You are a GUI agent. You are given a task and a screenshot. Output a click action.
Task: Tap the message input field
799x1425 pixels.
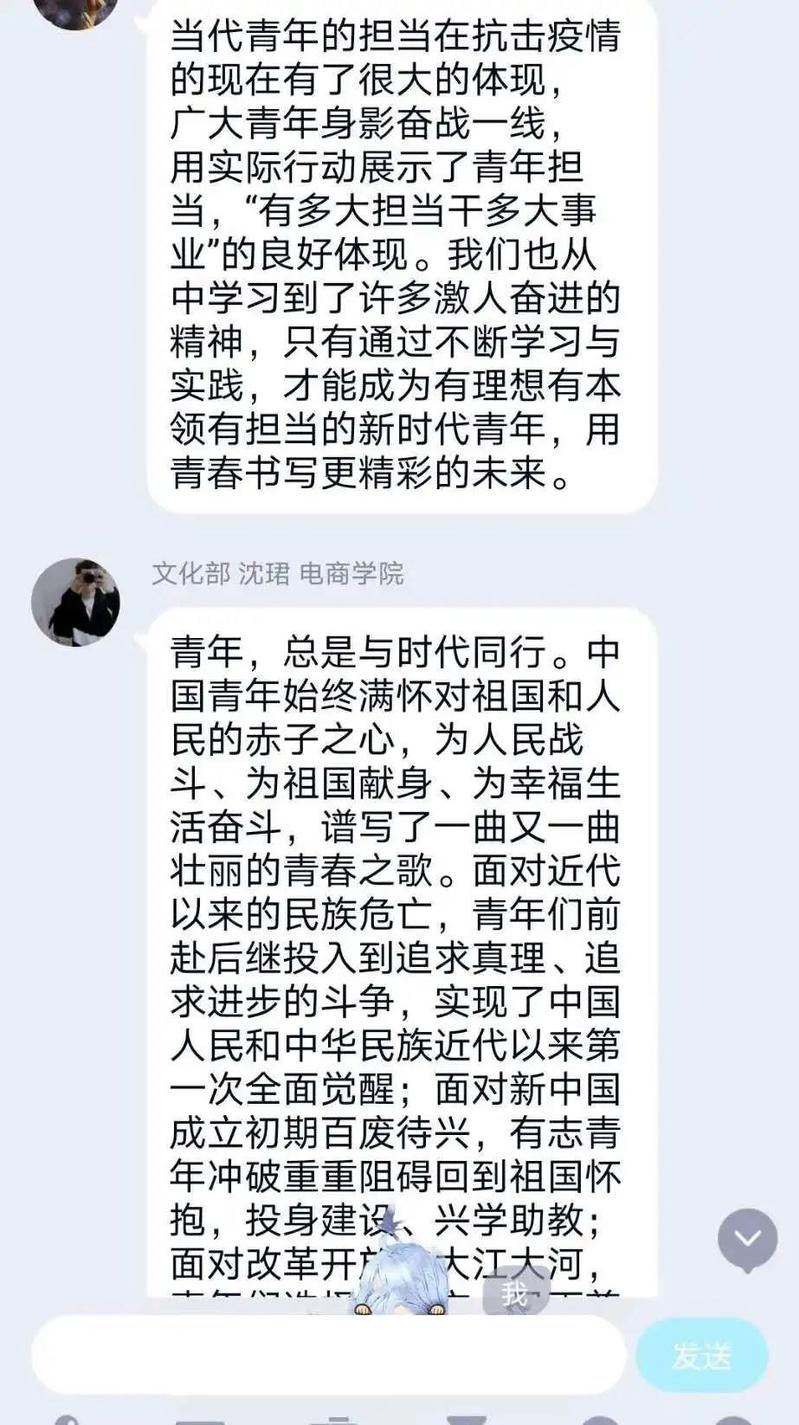330,1354
